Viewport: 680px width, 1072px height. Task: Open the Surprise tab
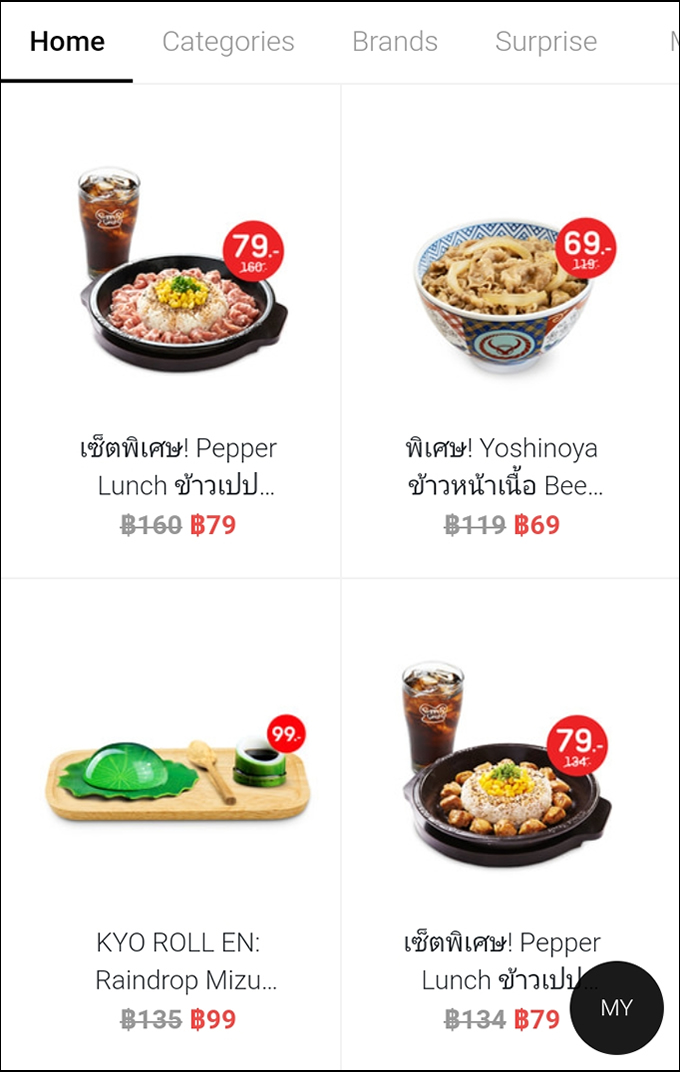546,42
